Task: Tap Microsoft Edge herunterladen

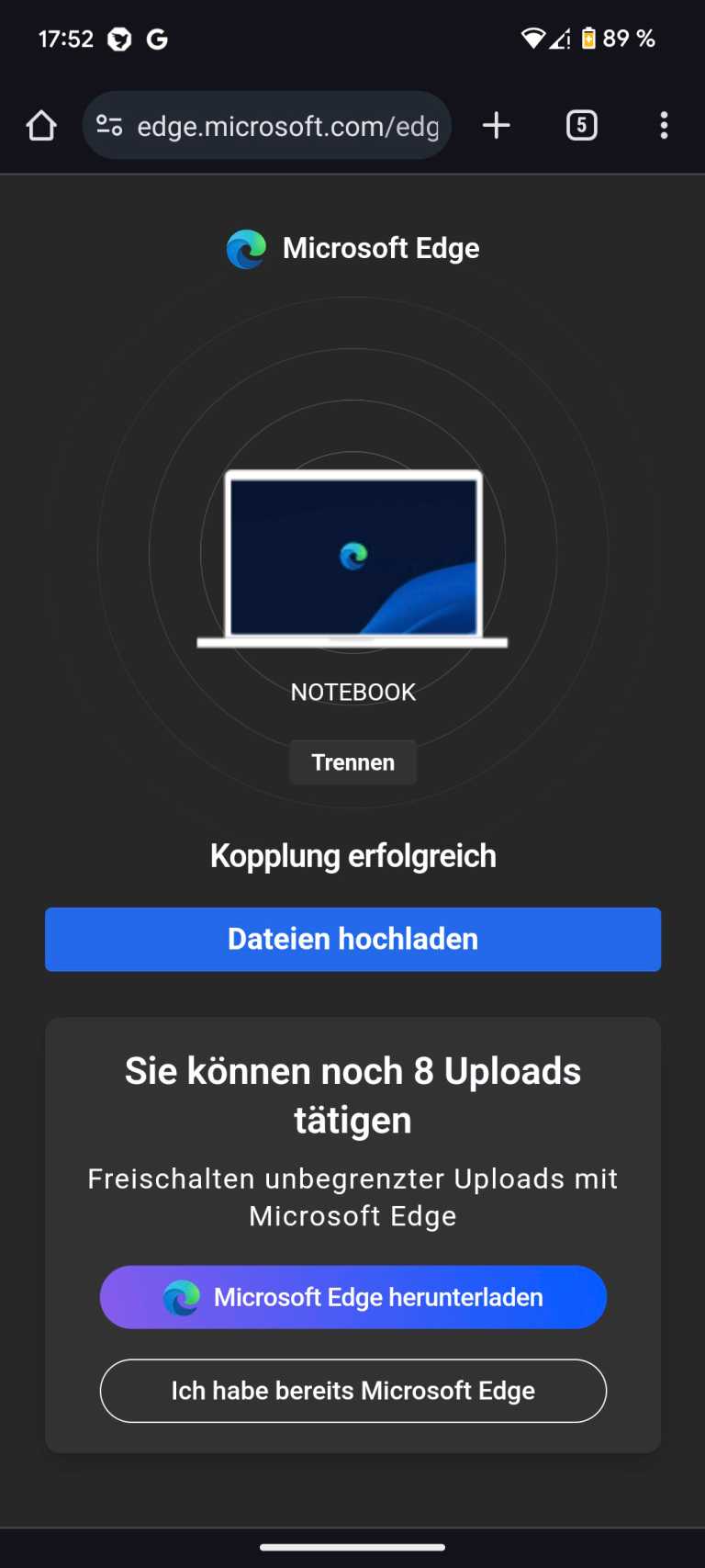Action: [352, 1297]
